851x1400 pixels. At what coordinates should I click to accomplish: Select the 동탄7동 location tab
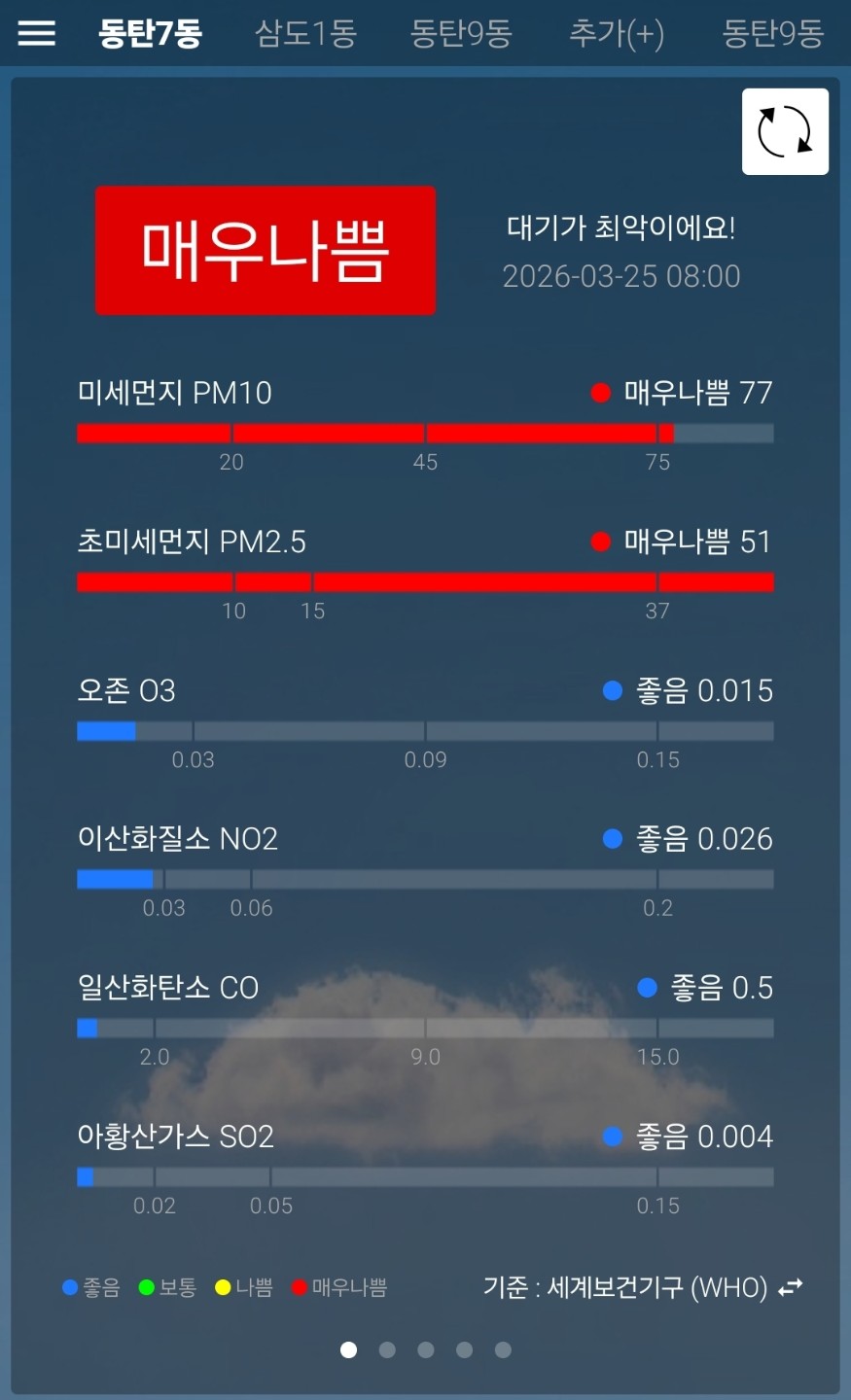pos(151,34)
